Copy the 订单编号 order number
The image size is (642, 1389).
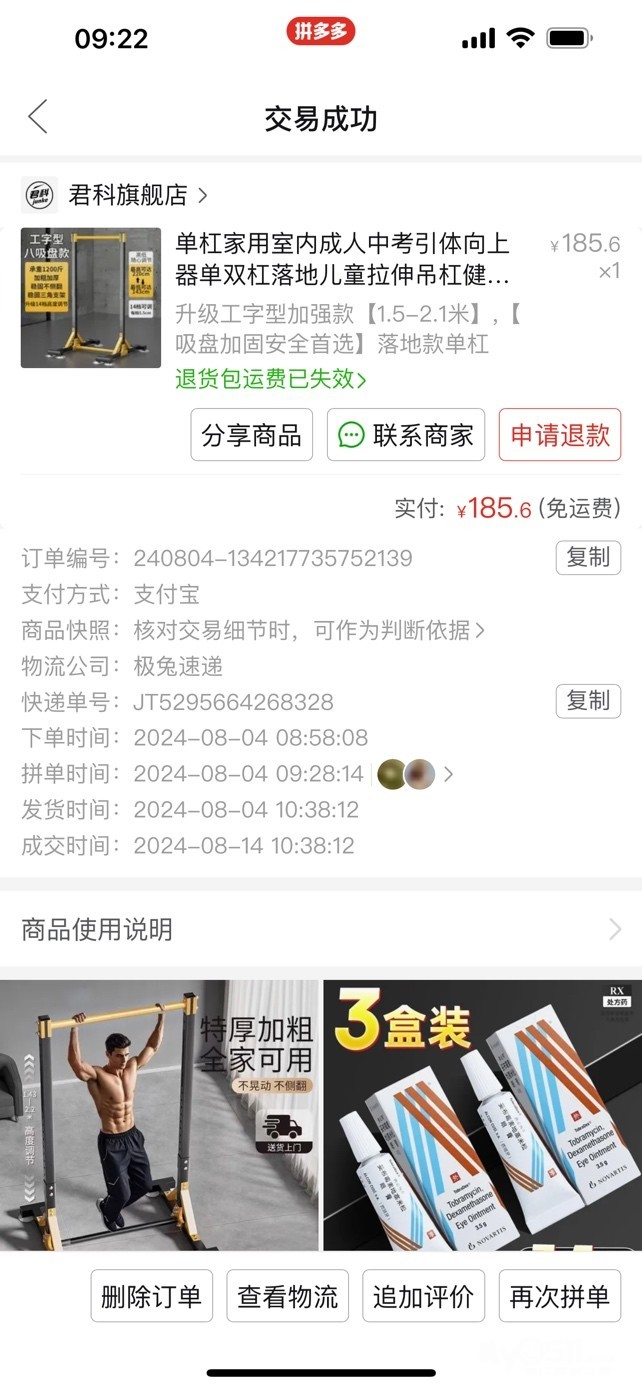click(x=588, y=558)
